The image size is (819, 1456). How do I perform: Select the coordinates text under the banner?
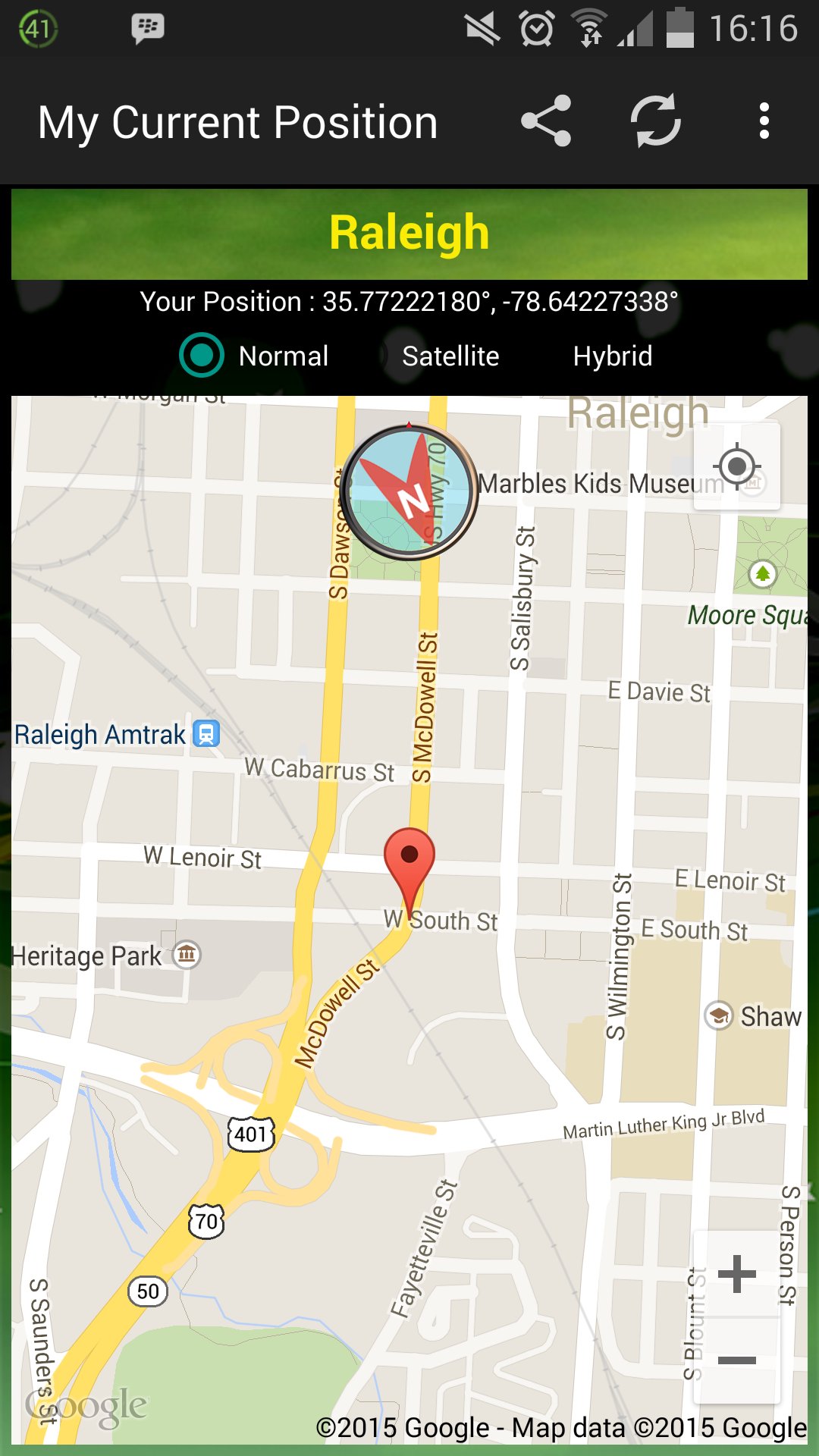click(x=409, y=301)
